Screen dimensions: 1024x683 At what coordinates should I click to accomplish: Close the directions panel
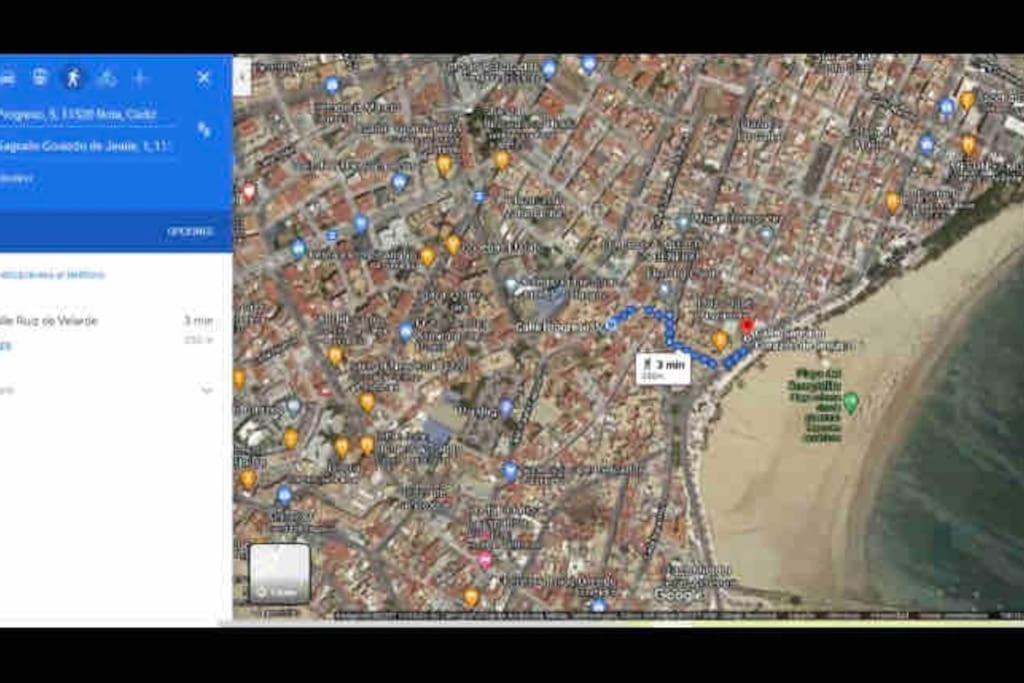(204, 78)
